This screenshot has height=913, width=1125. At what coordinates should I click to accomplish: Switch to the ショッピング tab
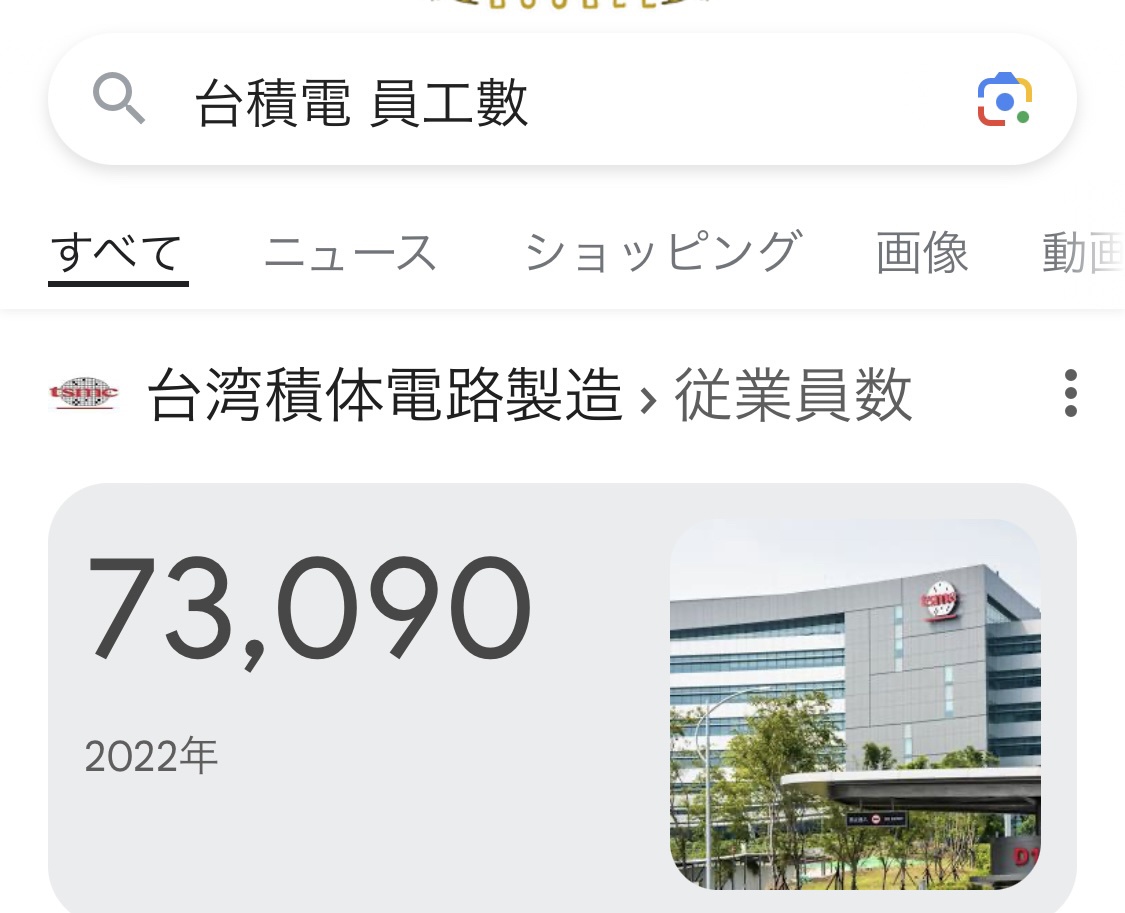[662, 252]
